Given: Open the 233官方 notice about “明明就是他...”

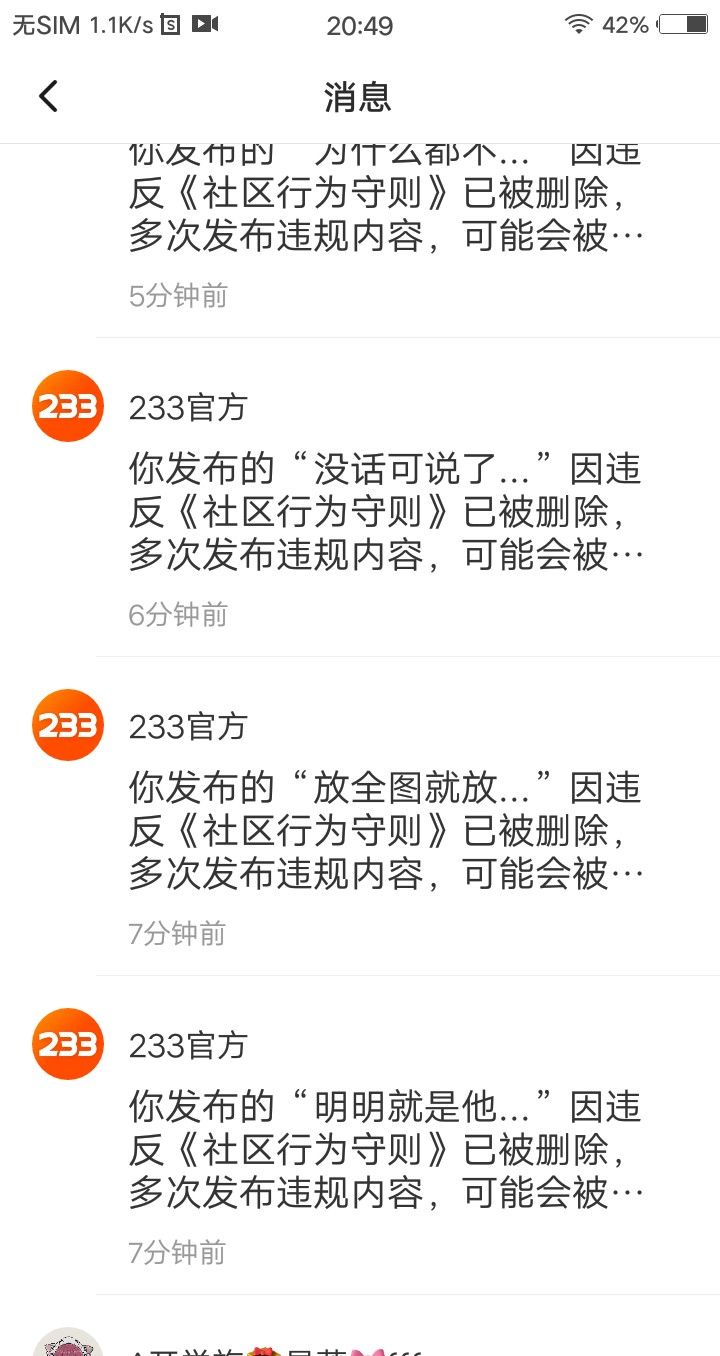Looking at the screenshot, I should coord(385,1150).
